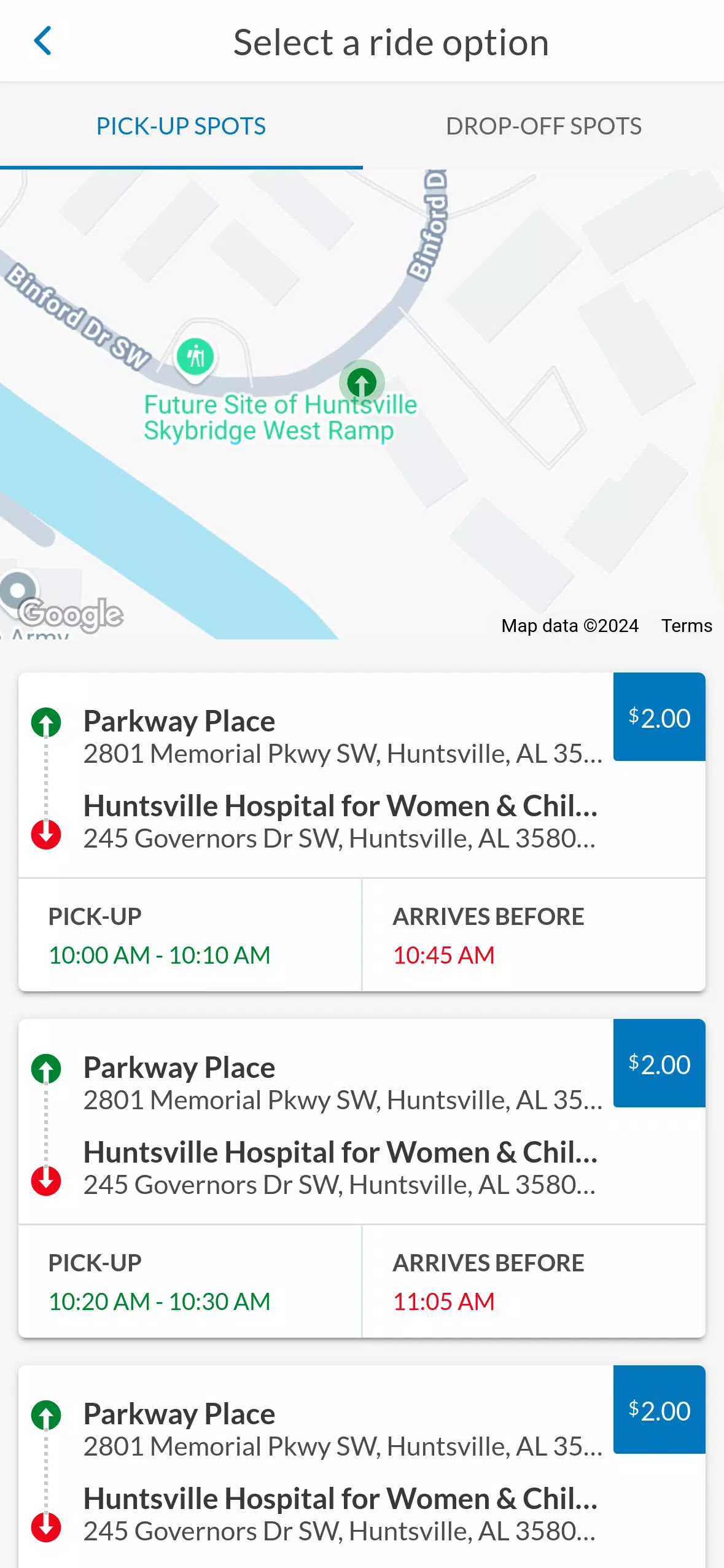The image size is (724, 1568).
Task: Tap the Future Site of Huntsville Skybridge marker
Action: [195, 358]
